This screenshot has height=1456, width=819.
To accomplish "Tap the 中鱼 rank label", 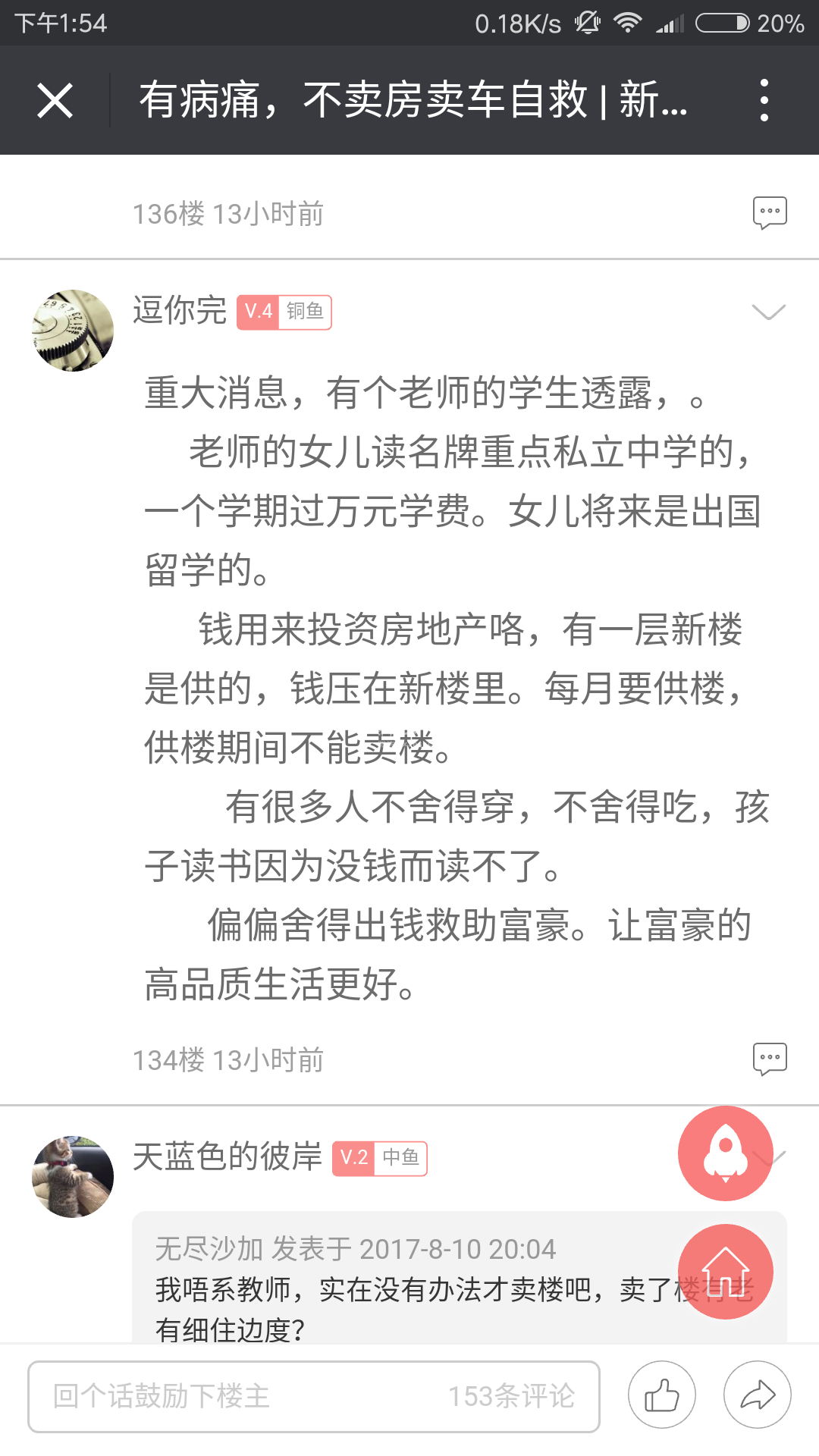I will (405, 1158).
